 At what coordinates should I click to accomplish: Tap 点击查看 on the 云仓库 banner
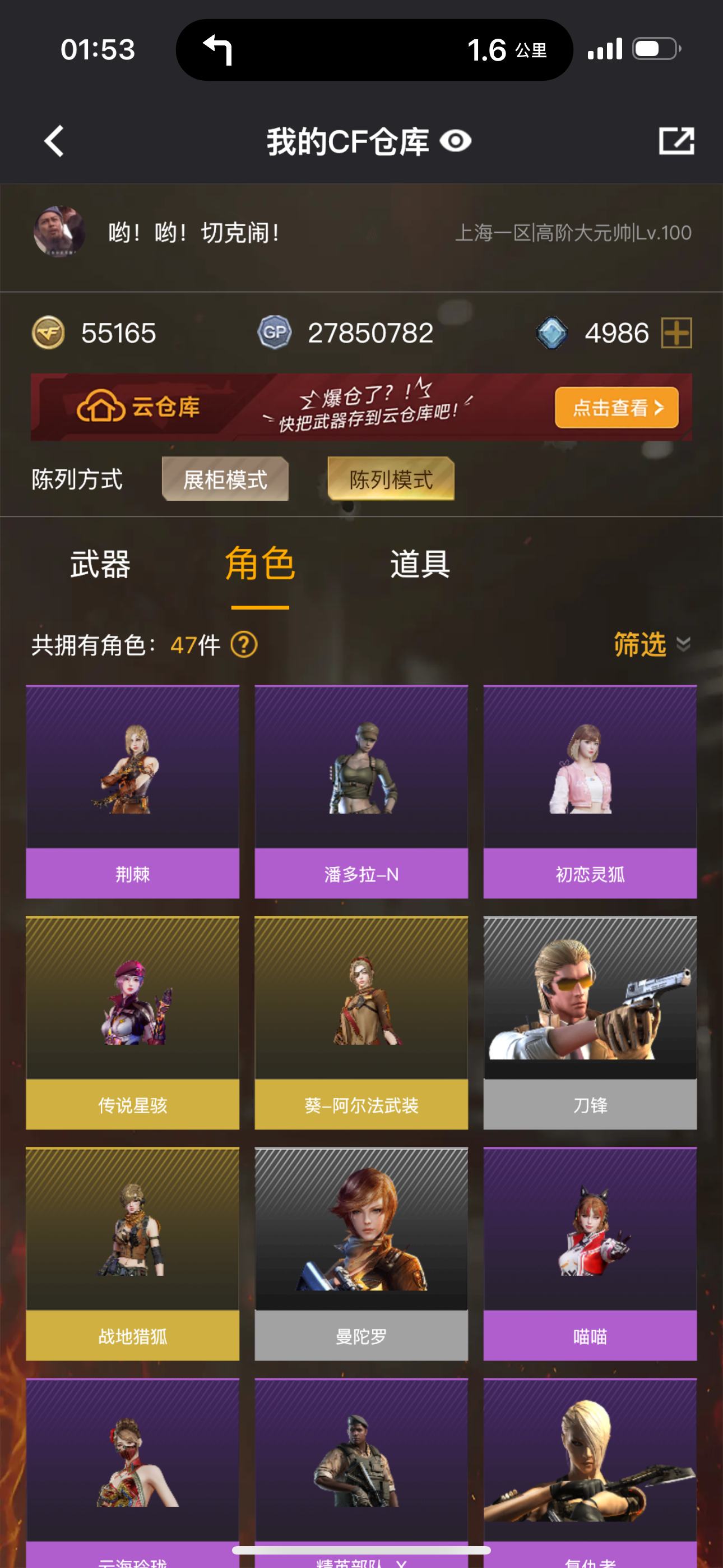pos(616,407)
